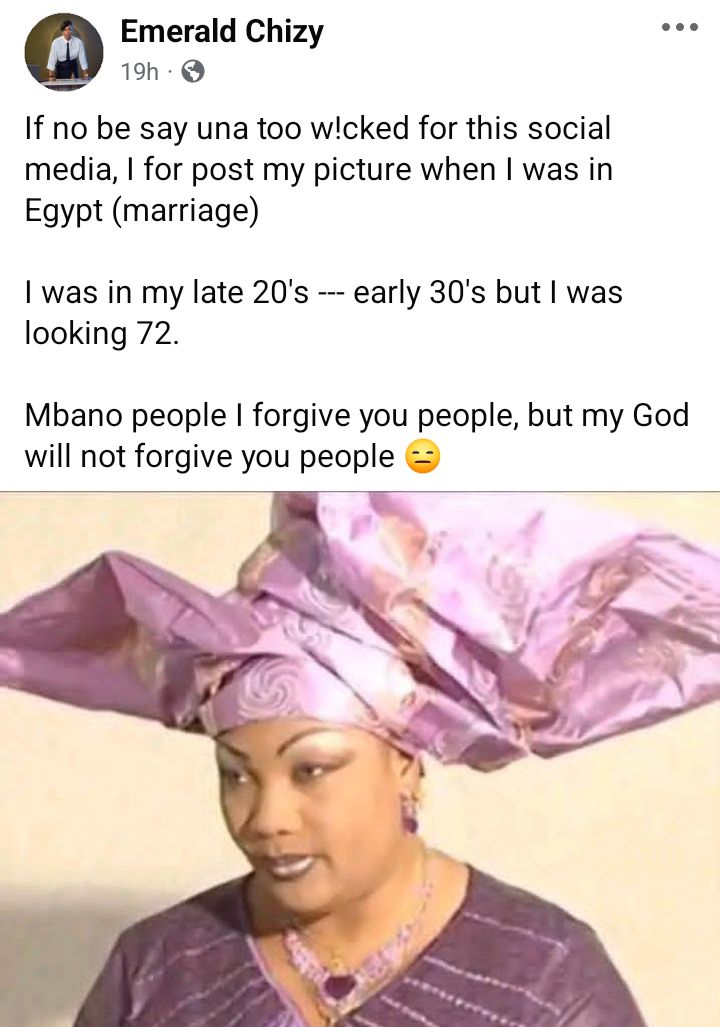This screenshot has height=1027, width=720.
Task: Open Emerald Chizy's profile by clicking the name
Action: 222,32
